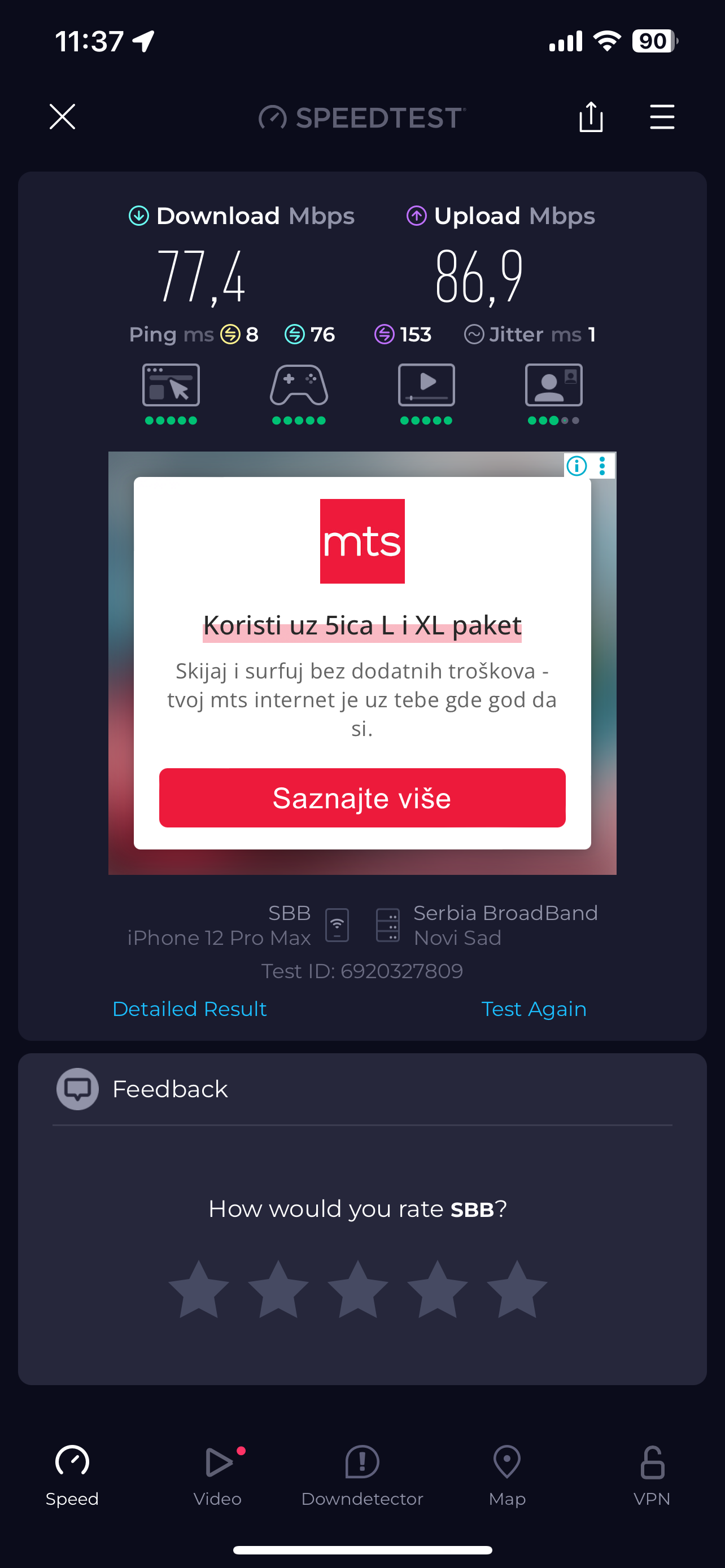Share the speed test result

click(591, 116)
